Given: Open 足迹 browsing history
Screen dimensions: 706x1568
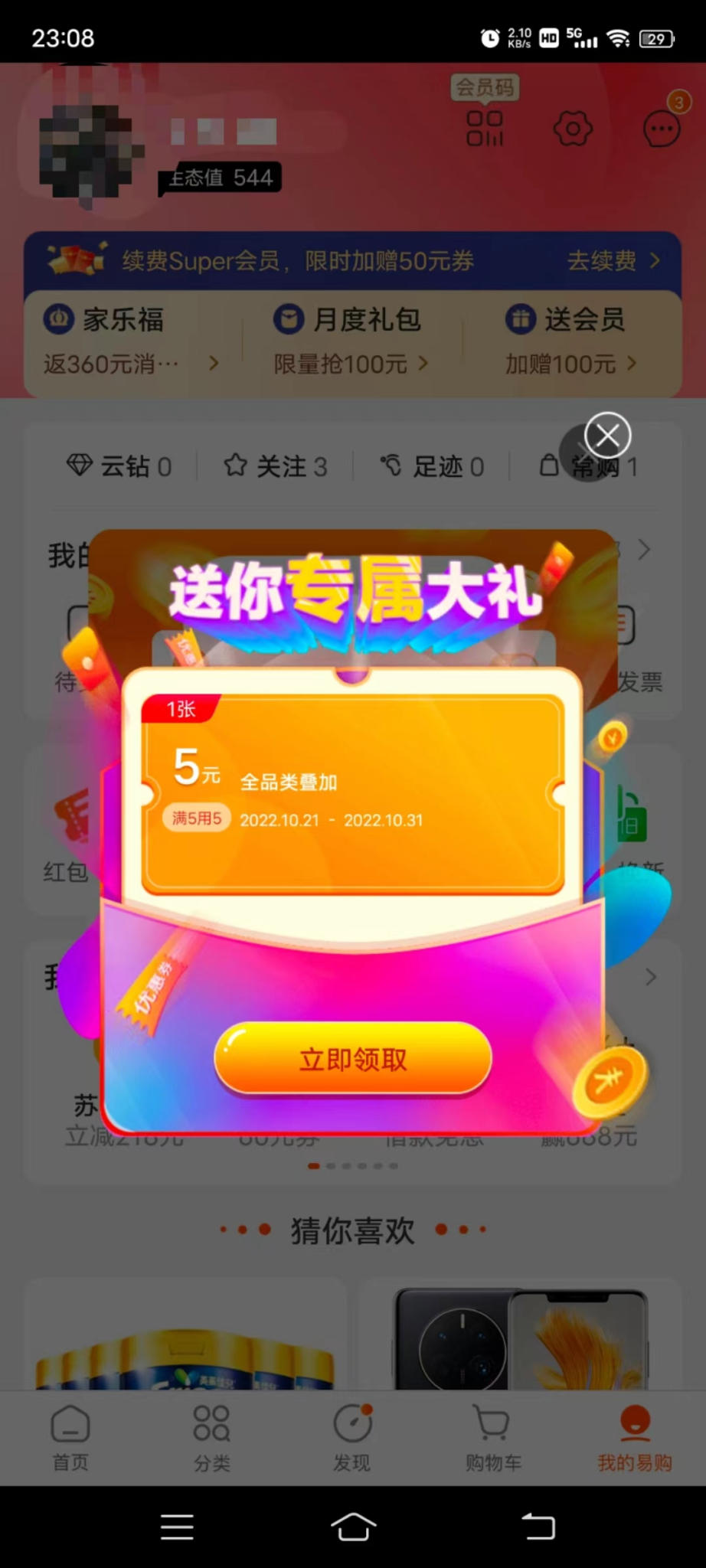Looking at the screenshot, I should click(x=433, y=466).
